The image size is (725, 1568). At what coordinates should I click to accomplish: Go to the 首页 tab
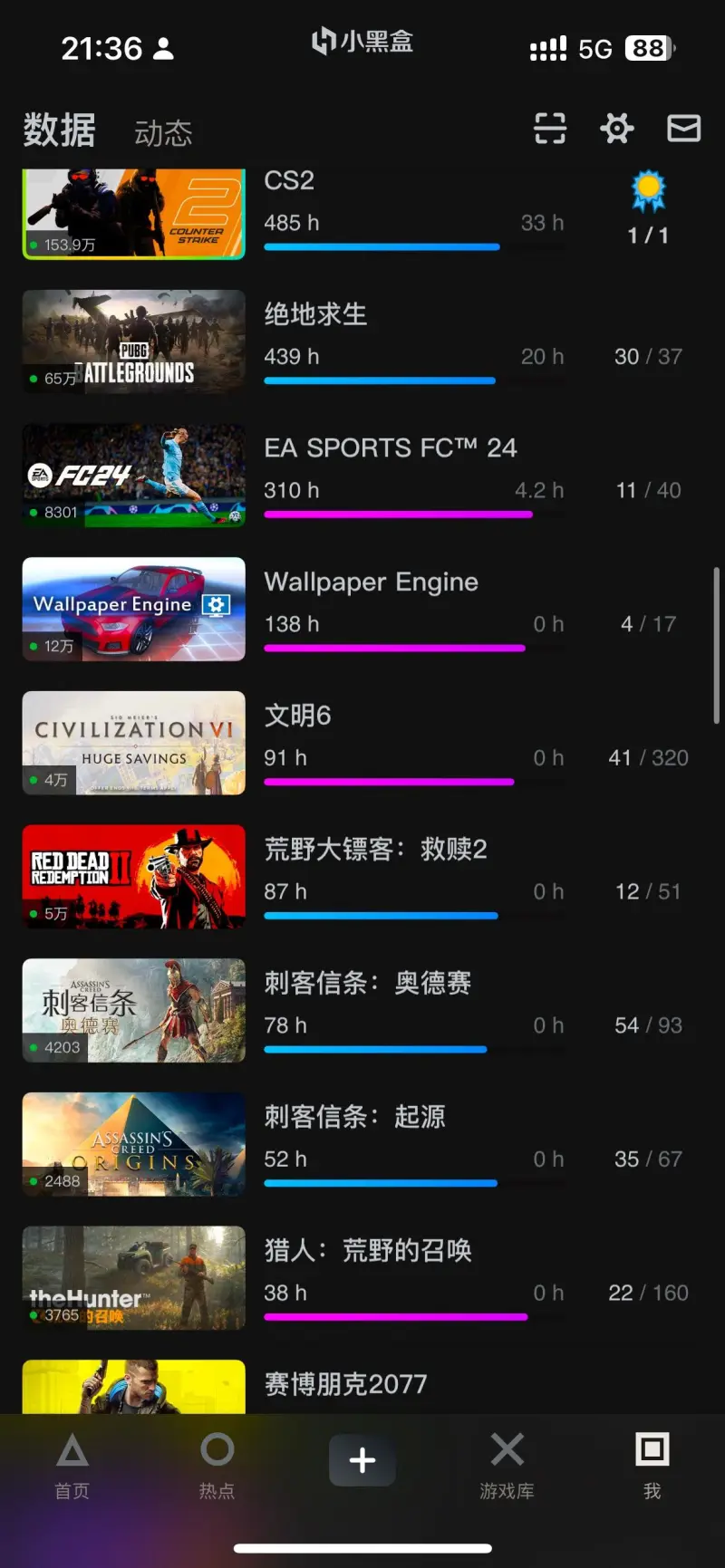coord(72,1464)
